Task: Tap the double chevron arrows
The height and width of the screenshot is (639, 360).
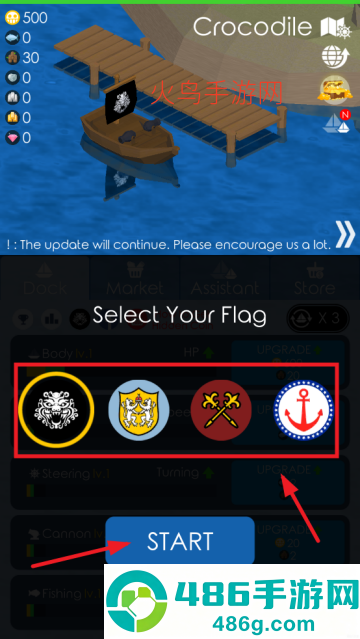Action: pos(345,234)
